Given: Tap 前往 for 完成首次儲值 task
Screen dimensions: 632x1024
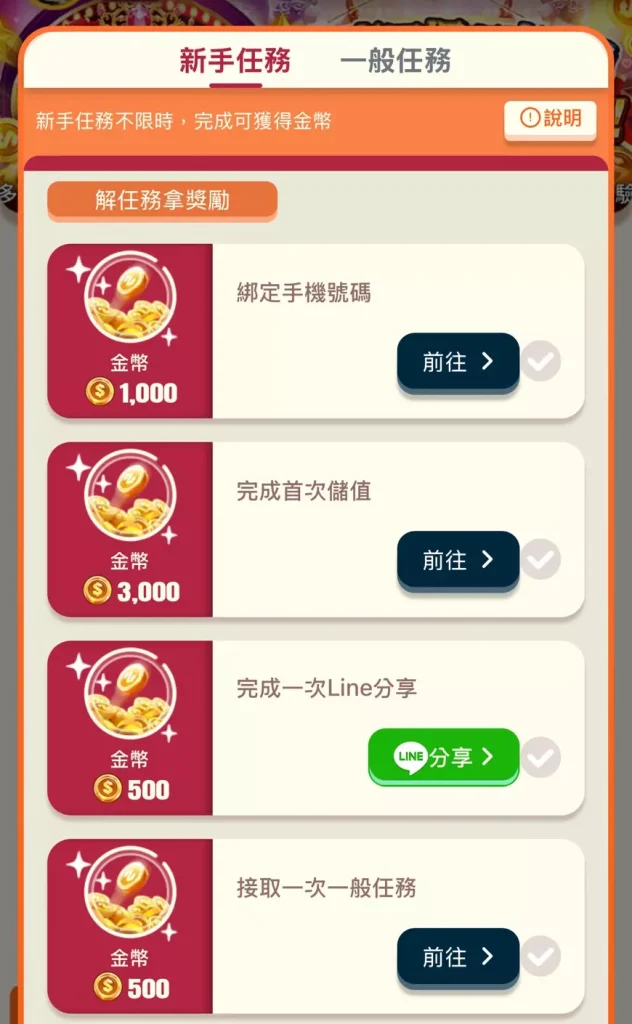Looking at the screenshot, I should (x=458, y=560).
